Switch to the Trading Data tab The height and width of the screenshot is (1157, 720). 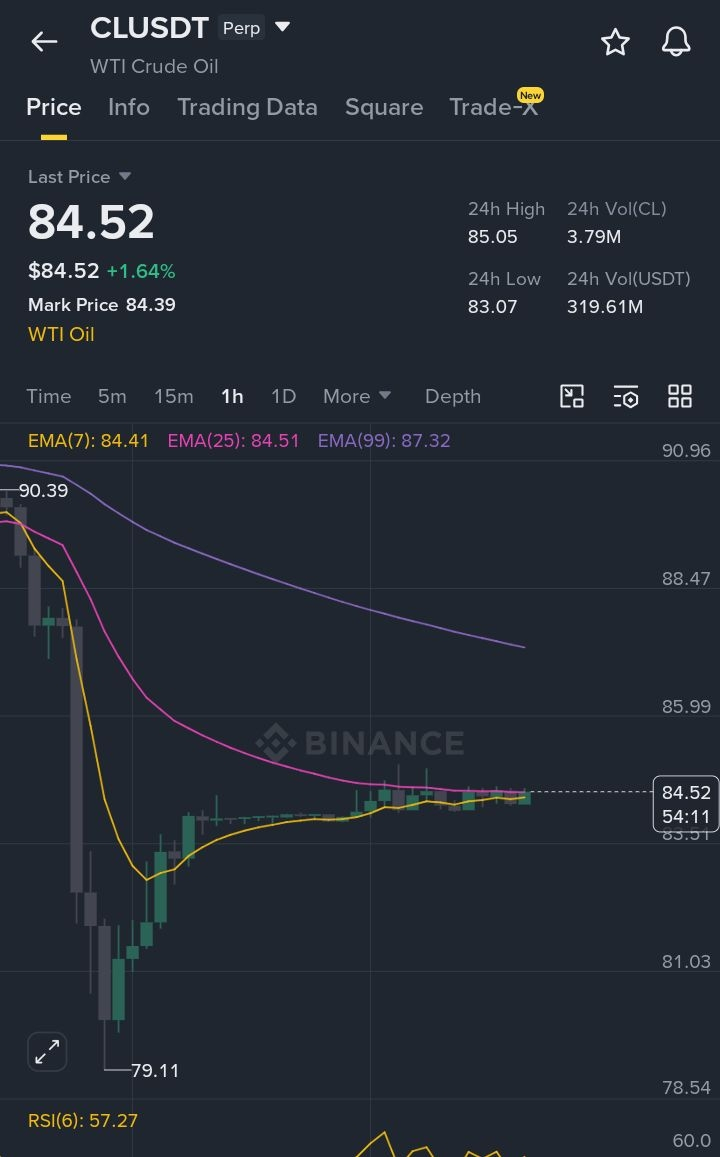coord(247,107)
